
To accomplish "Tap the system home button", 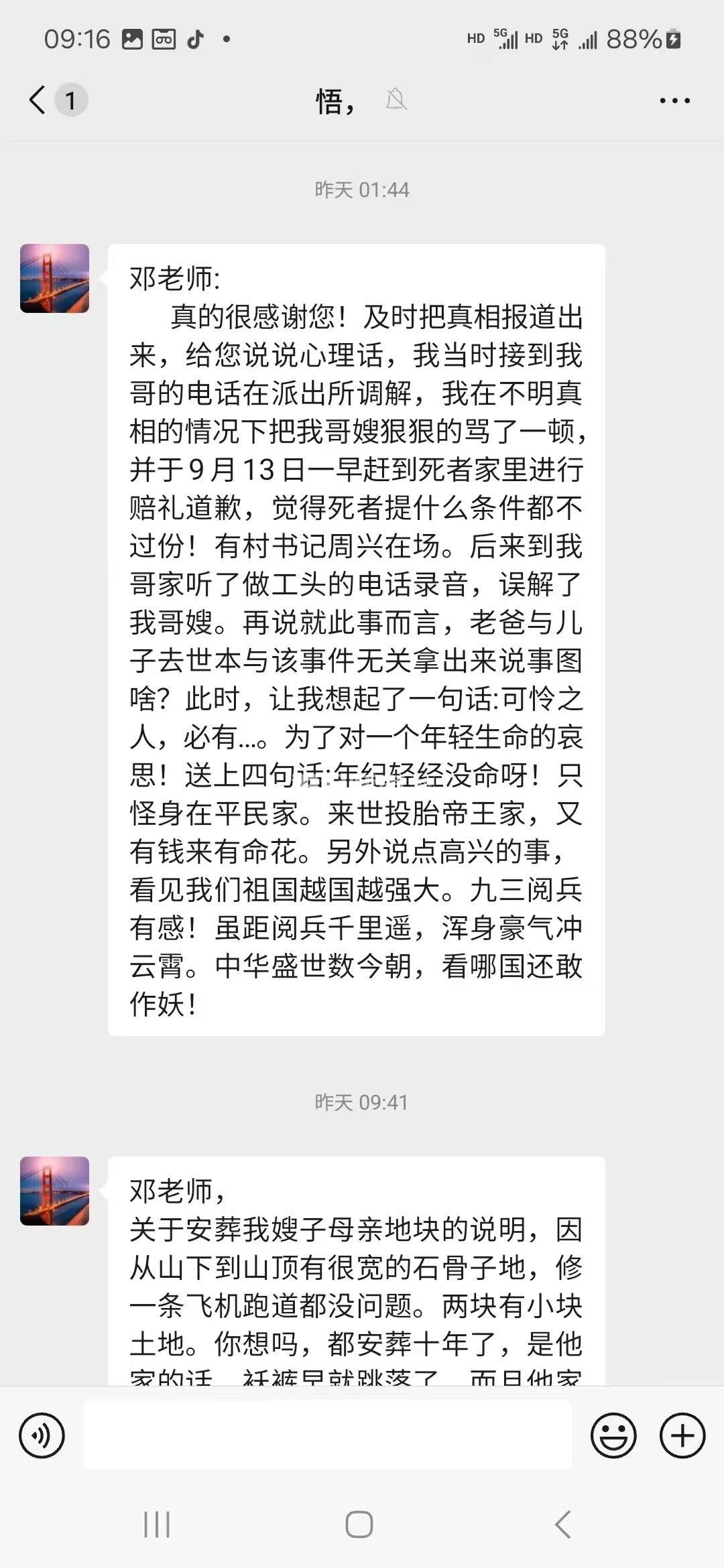I will pos(359,1524).
